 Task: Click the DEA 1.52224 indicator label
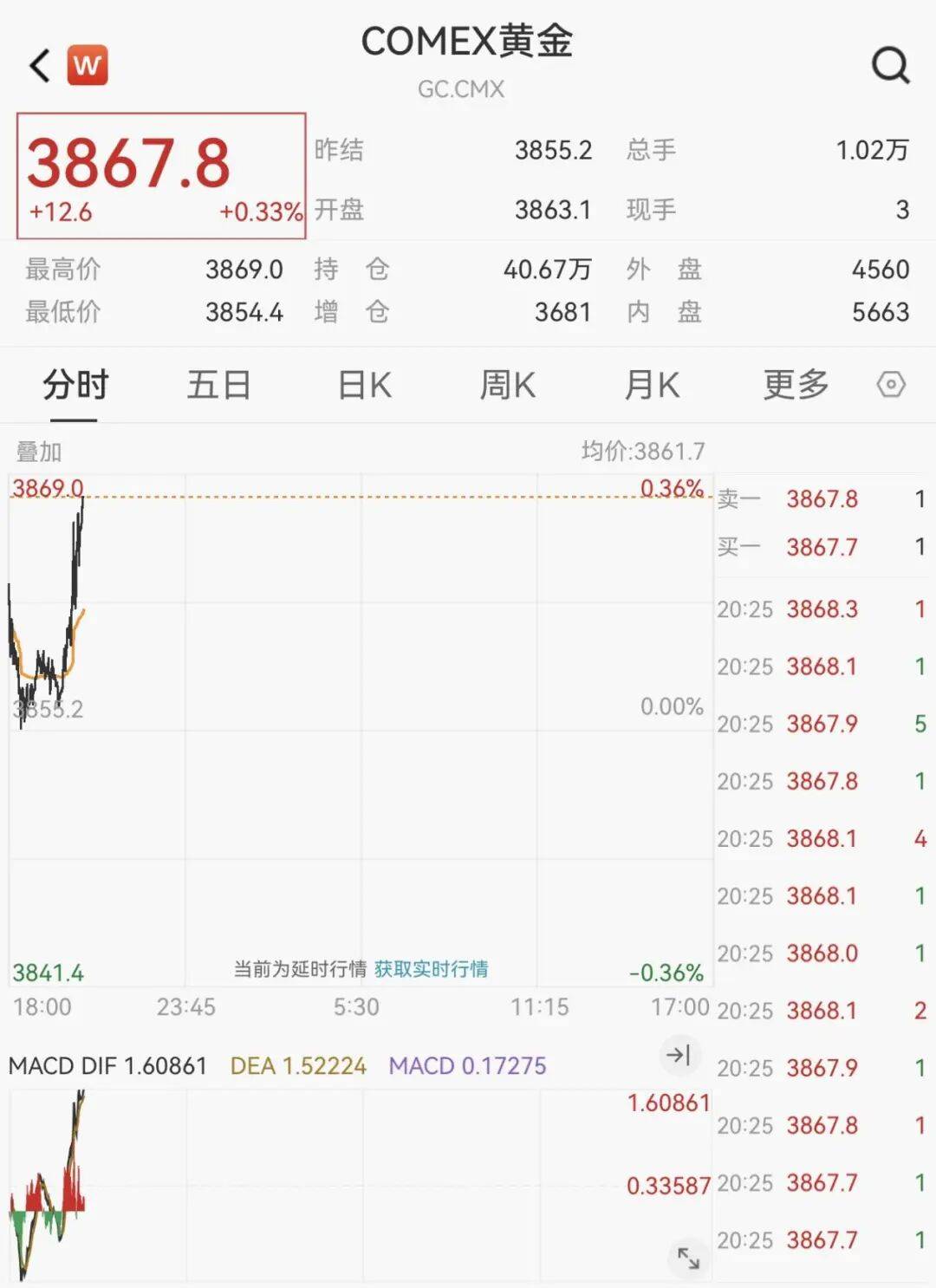click(x=298, y=1066)
